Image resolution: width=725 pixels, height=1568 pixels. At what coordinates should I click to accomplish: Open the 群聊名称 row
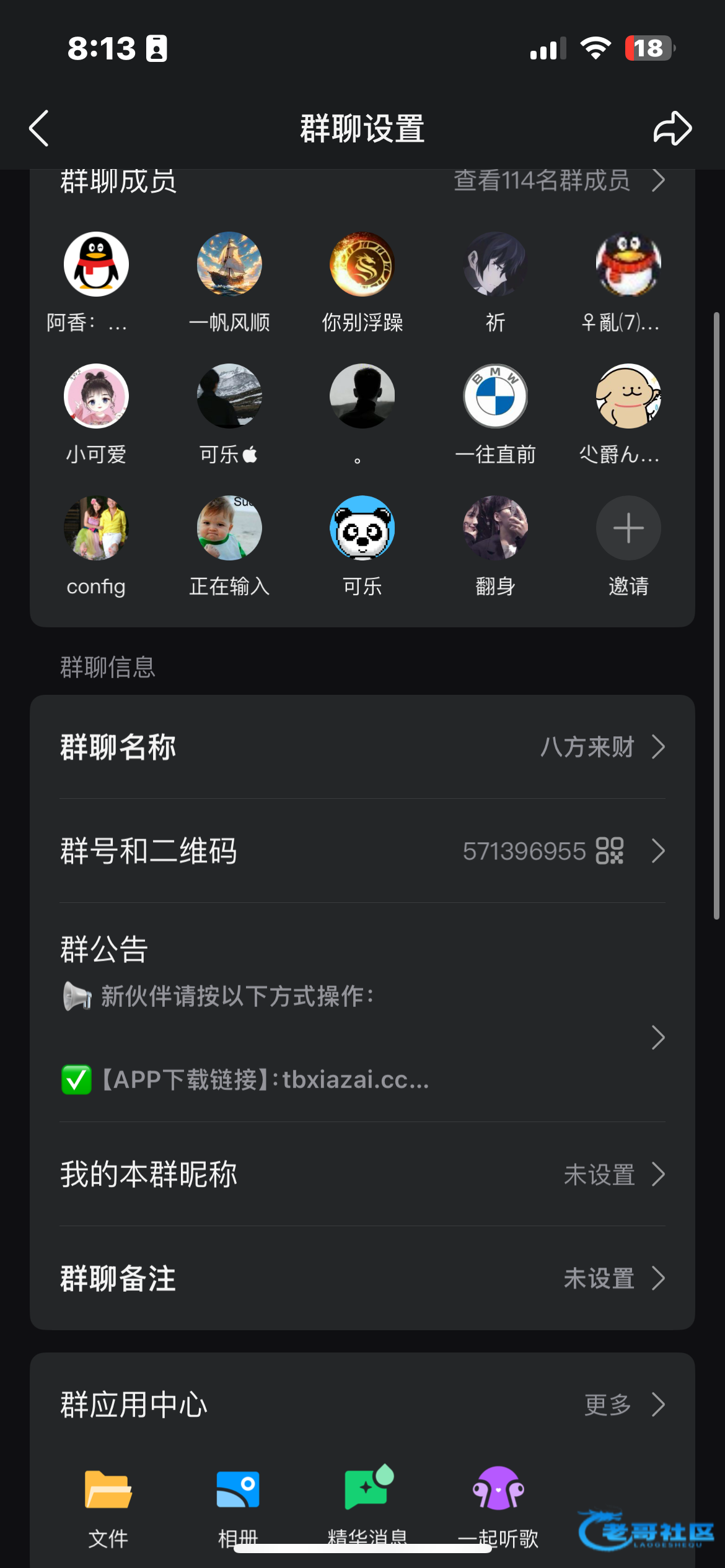coord(362,747)
